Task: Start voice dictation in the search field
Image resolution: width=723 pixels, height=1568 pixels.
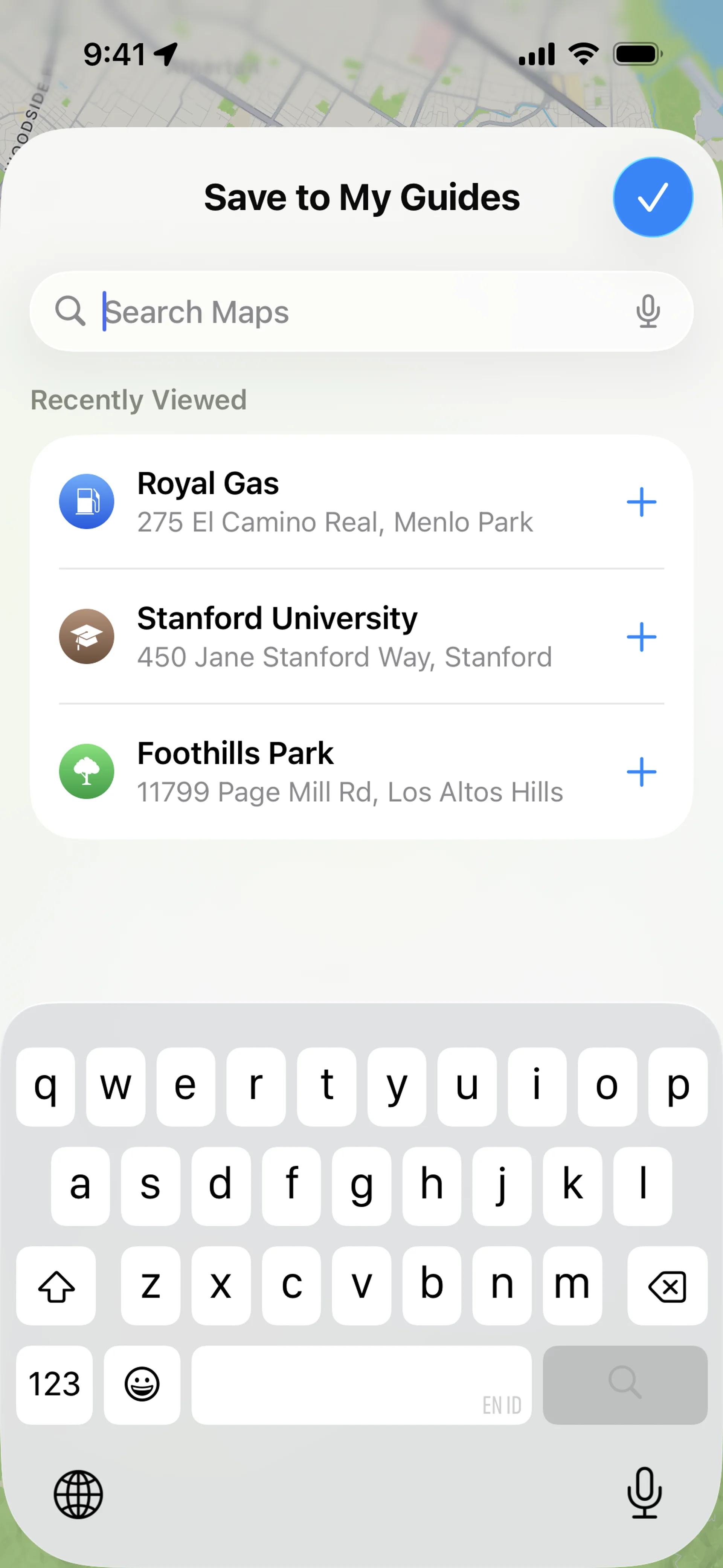Action: click(x=648, y=311)
